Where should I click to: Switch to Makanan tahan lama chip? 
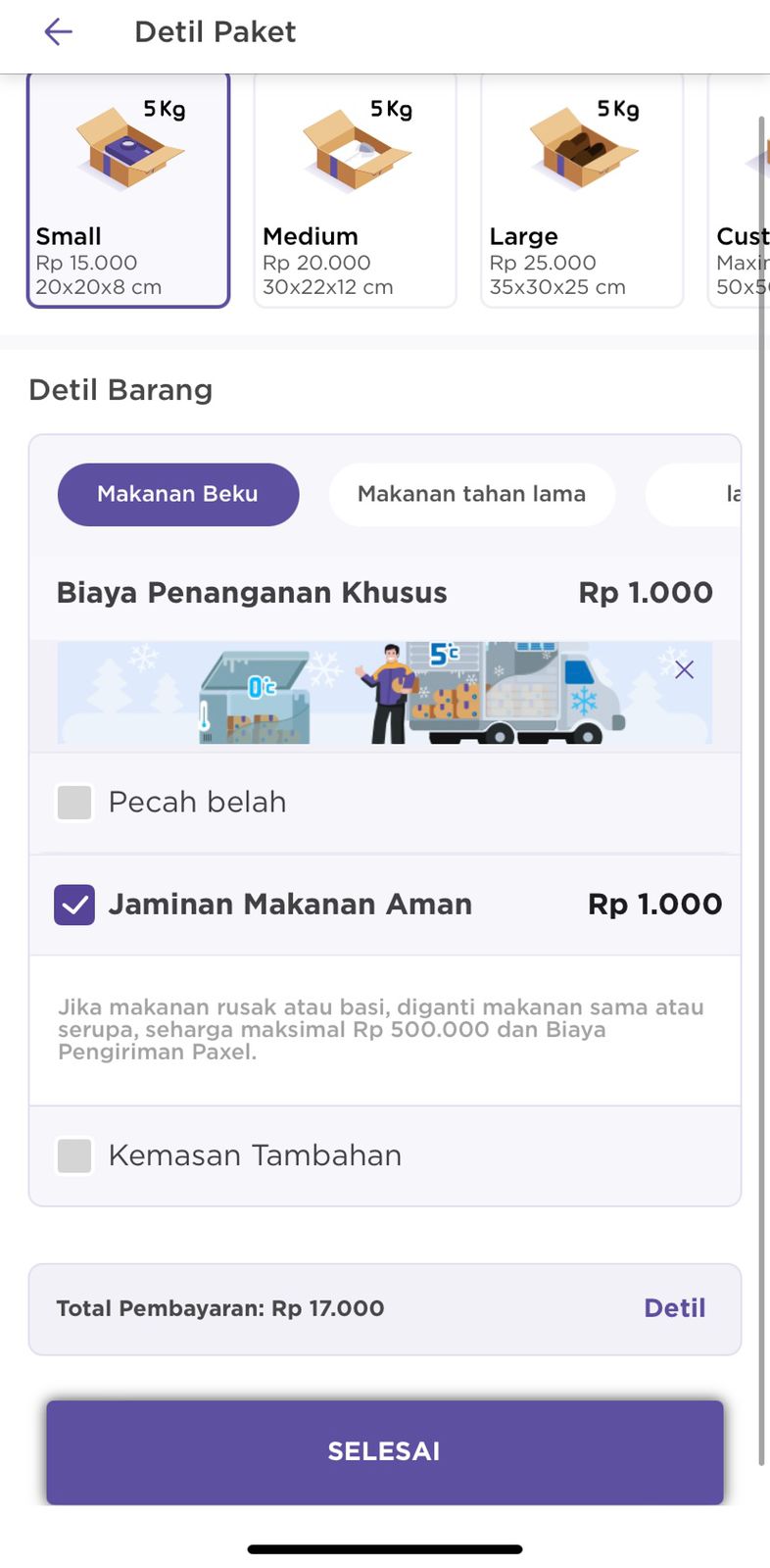click(471, 494)
